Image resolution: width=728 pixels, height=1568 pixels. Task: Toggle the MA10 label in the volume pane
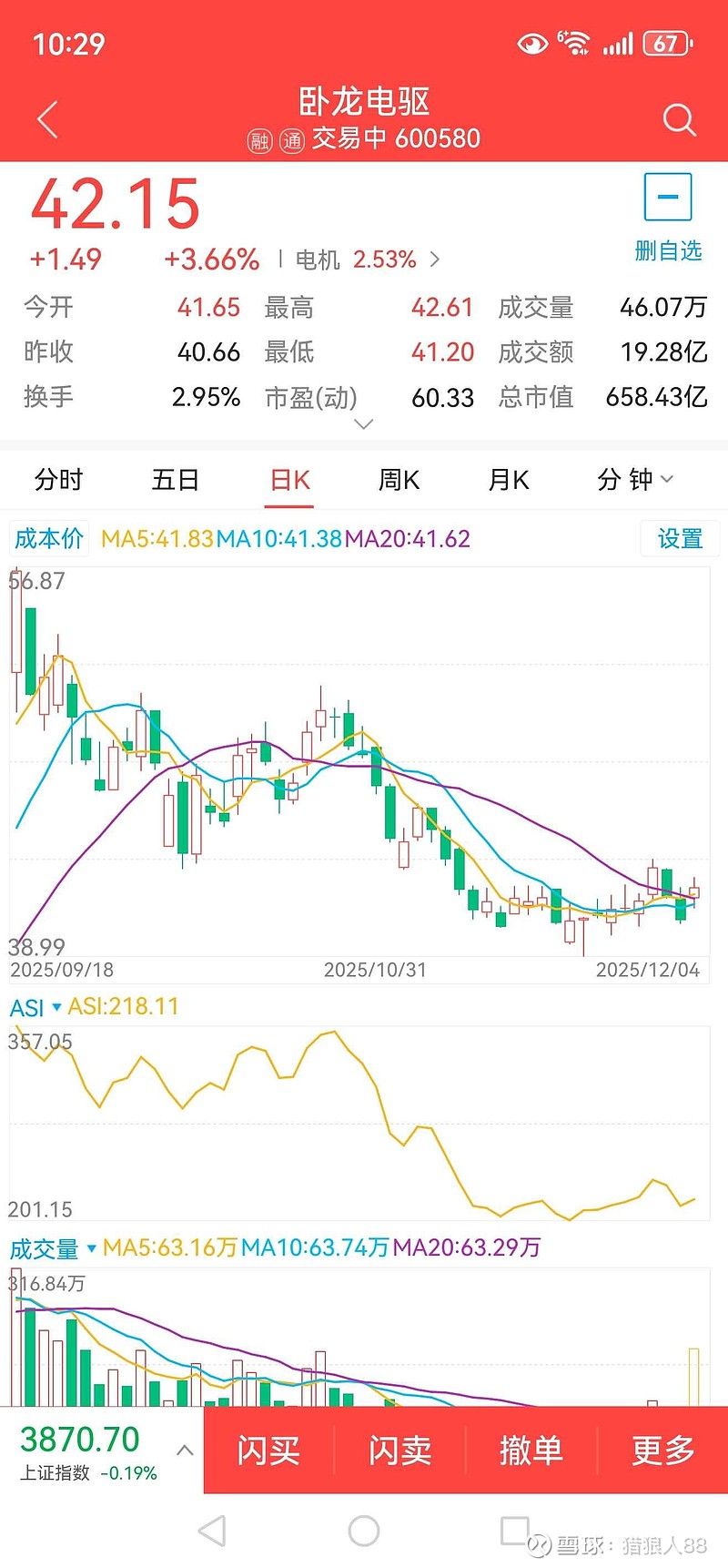[x=314, y=1247]
